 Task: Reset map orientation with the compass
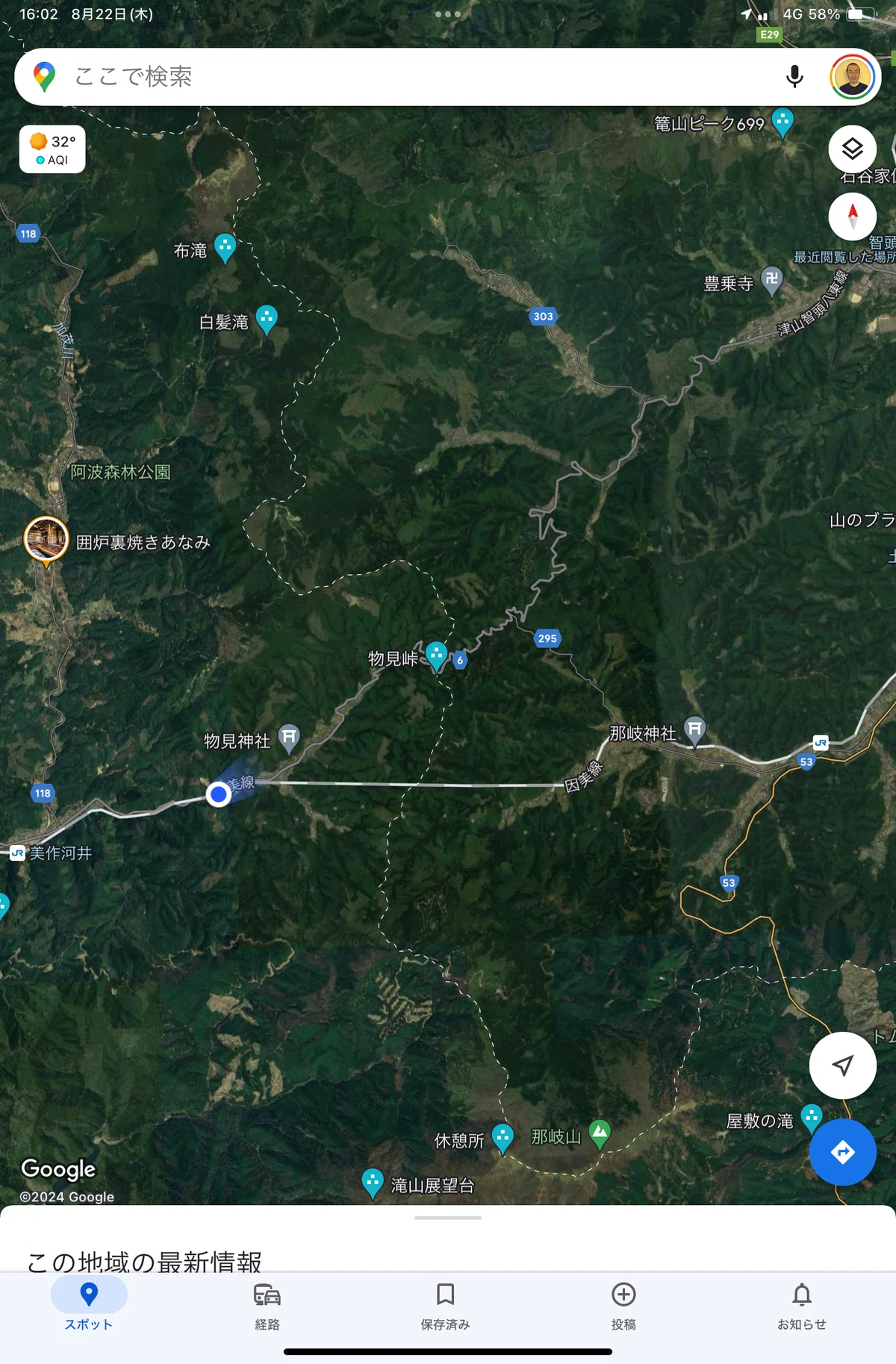(852, 217)
